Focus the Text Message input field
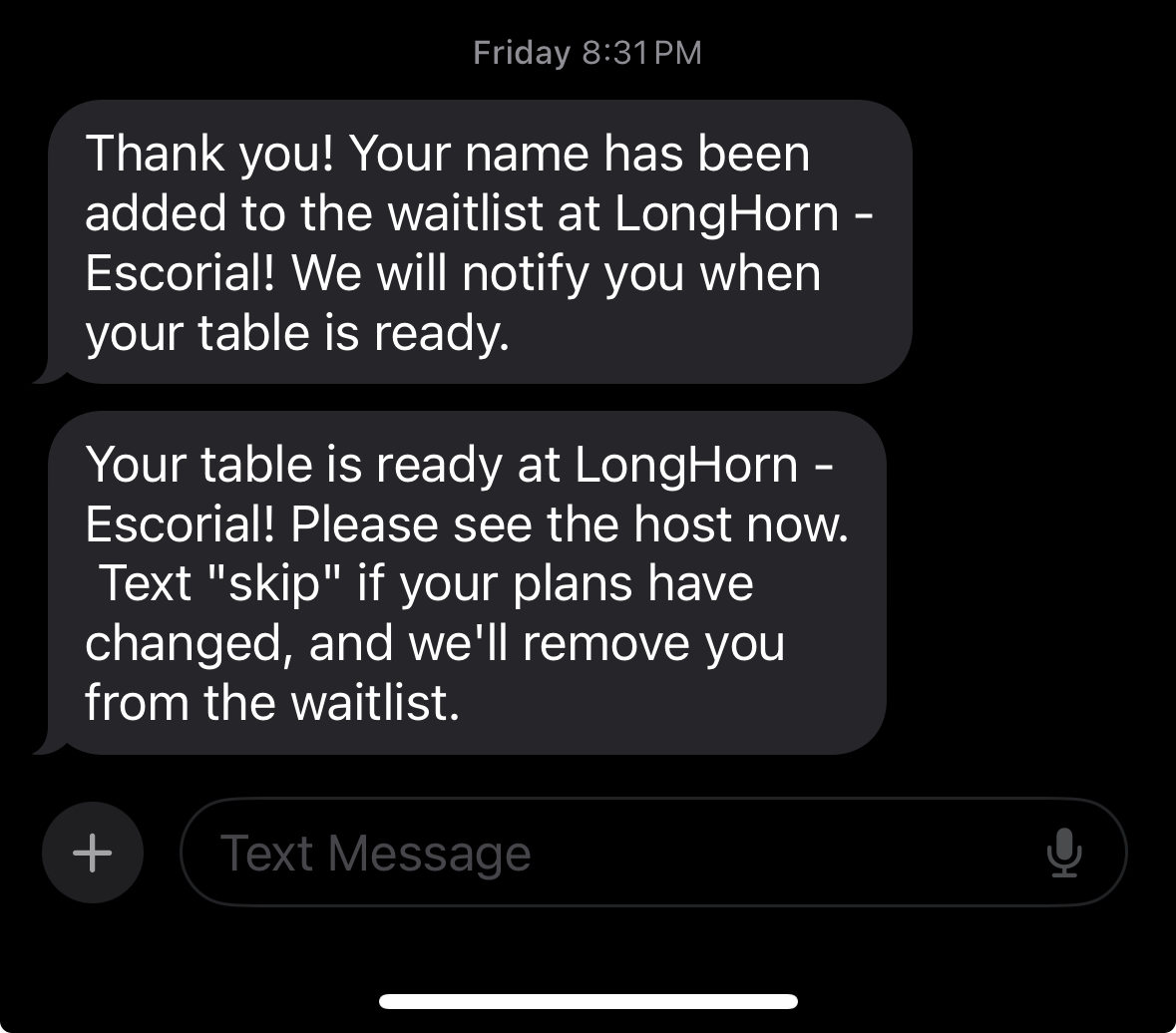This screenshot has height=1033, width=1176. [x=598, y=853]
